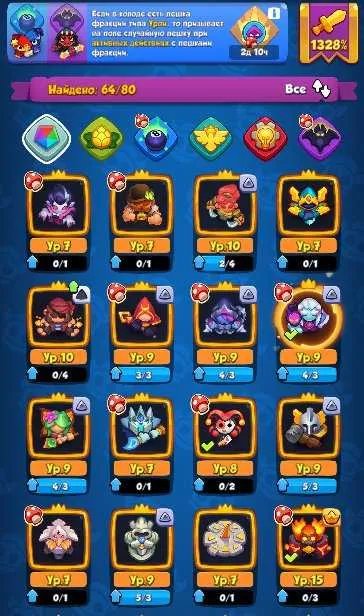
Task: Filter by the teal eagle faction
Action: pyautogui.click(x=211, y=139)
